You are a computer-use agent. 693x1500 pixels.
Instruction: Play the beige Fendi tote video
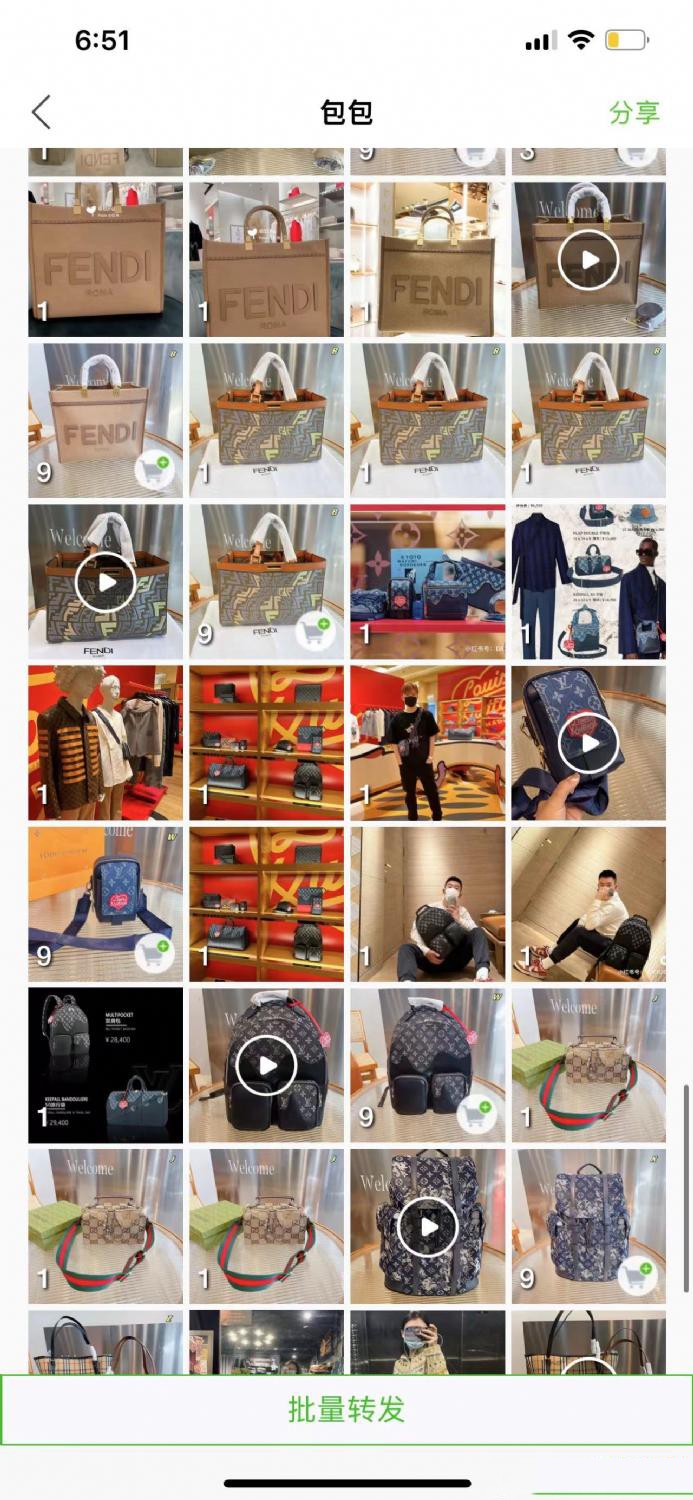(x=588, y=259)
